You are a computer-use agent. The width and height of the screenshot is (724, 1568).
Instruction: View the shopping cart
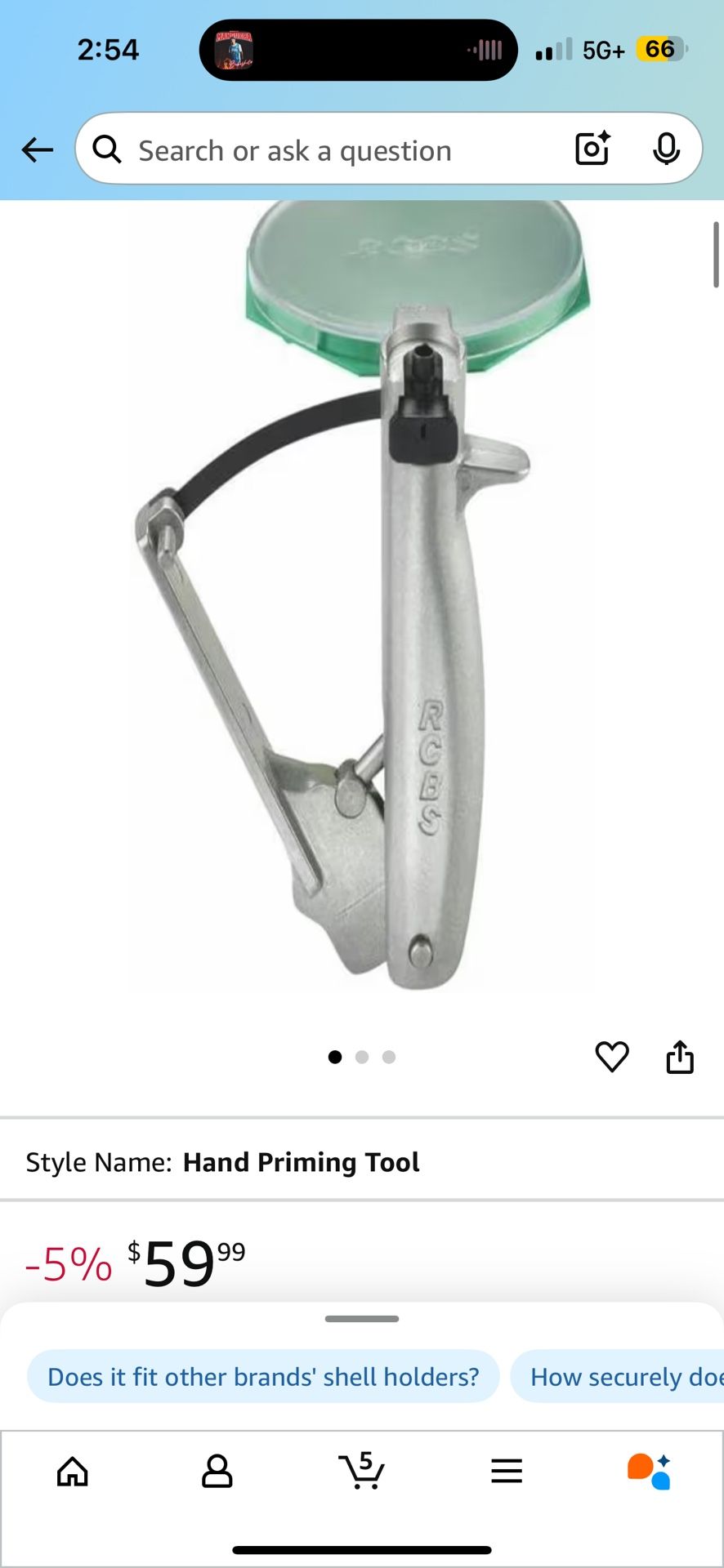pyautogui.click(x=361, y=1472)
